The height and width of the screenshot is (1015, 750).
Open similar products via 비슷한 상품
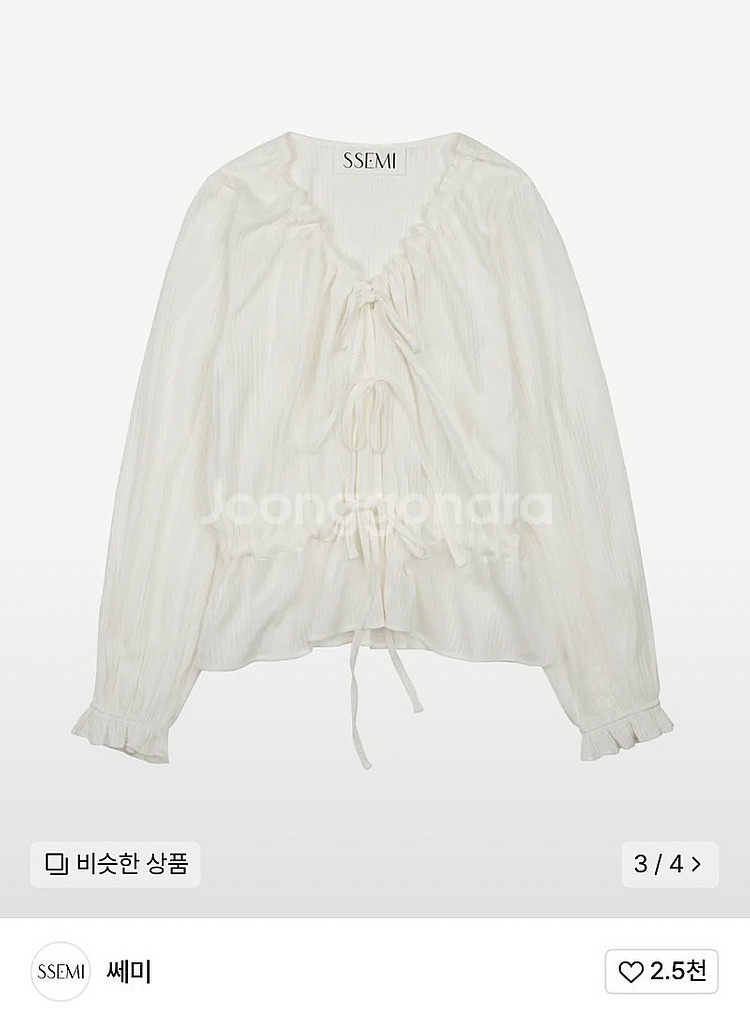click(x=115, y=863)
